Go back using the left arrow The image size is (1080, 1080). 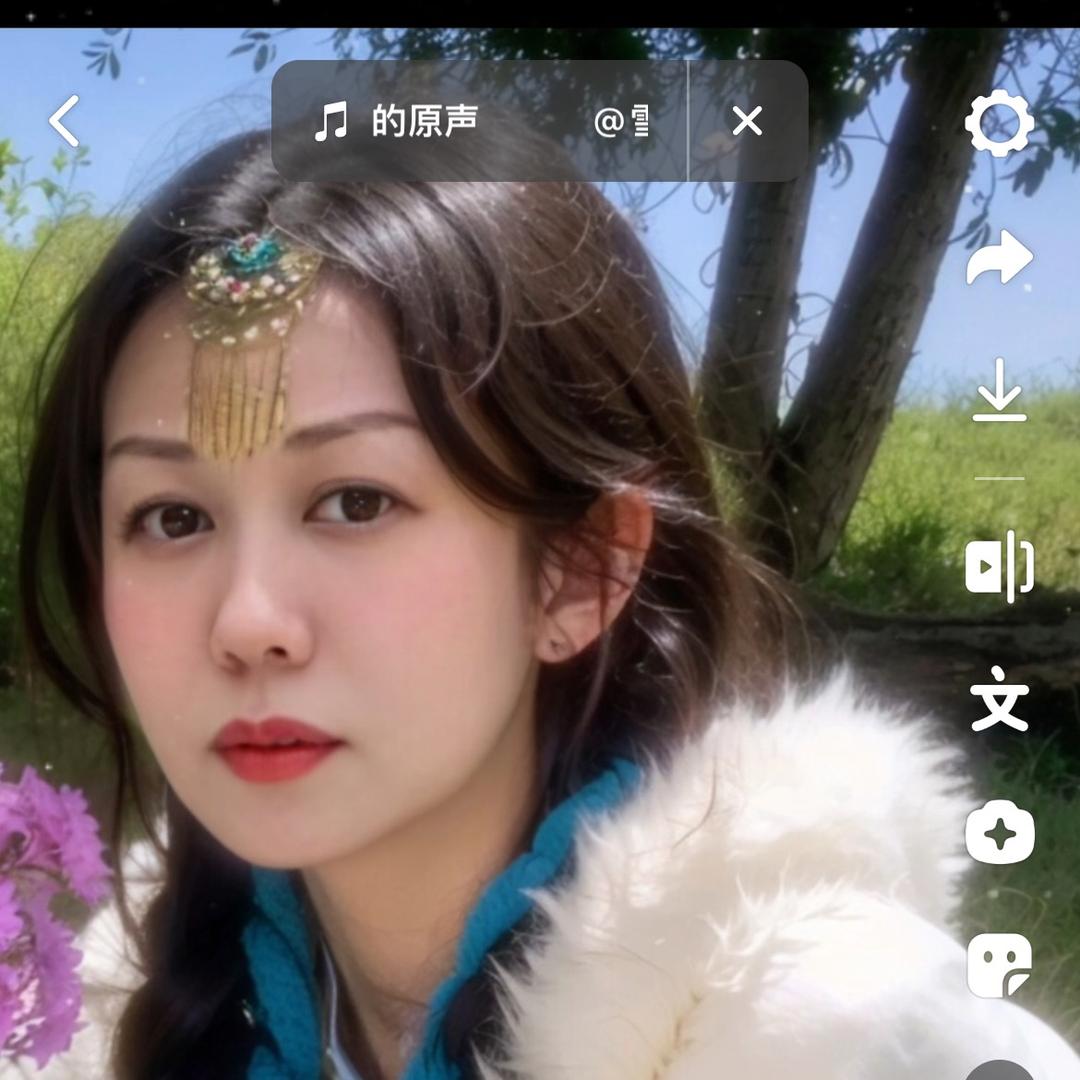pyautogui.click(x=64, y=122)
